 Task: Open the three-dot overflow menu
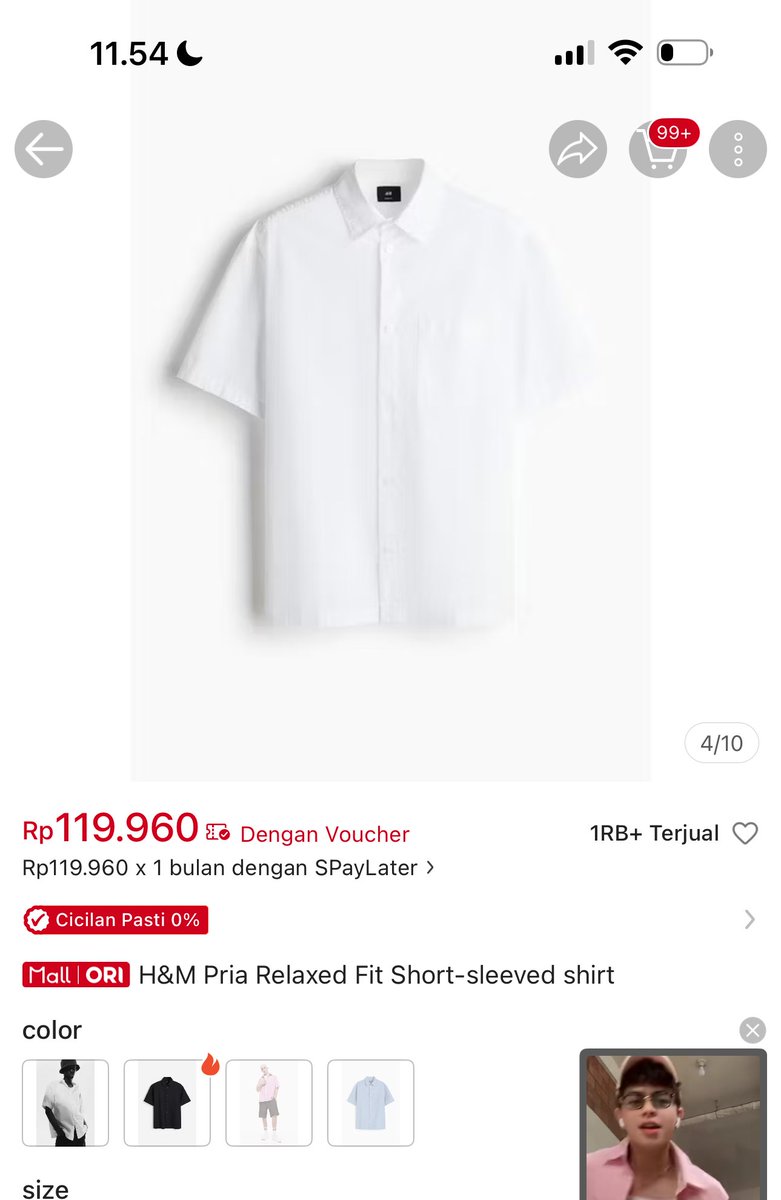tap(737, 150)
